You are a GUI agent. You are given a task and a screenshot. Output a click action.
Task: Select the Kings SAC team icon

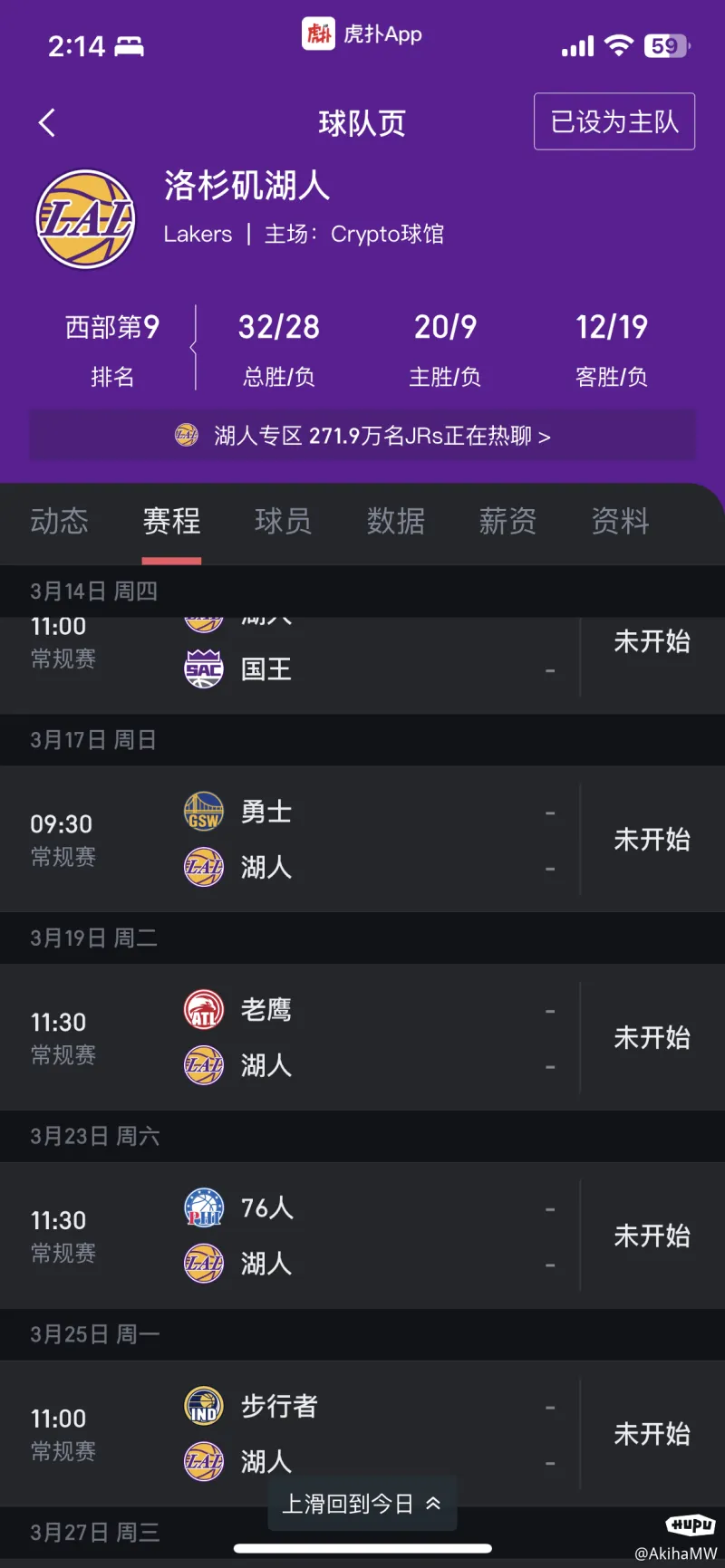[x=203, y=669]
